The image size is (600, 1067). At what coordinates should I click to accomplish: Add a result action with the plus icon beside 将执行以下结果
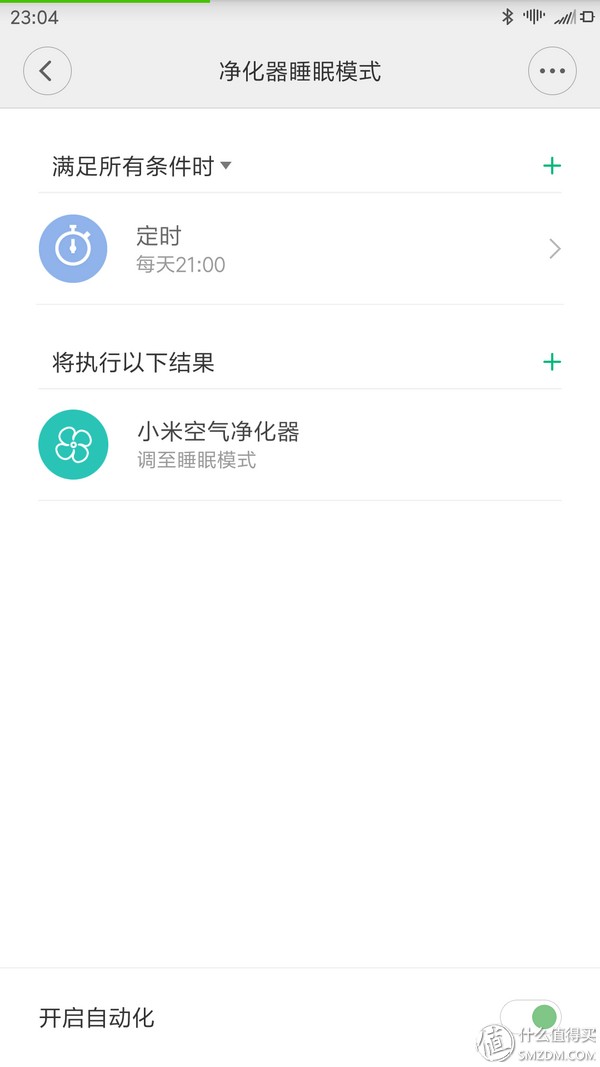coord(551,362)
